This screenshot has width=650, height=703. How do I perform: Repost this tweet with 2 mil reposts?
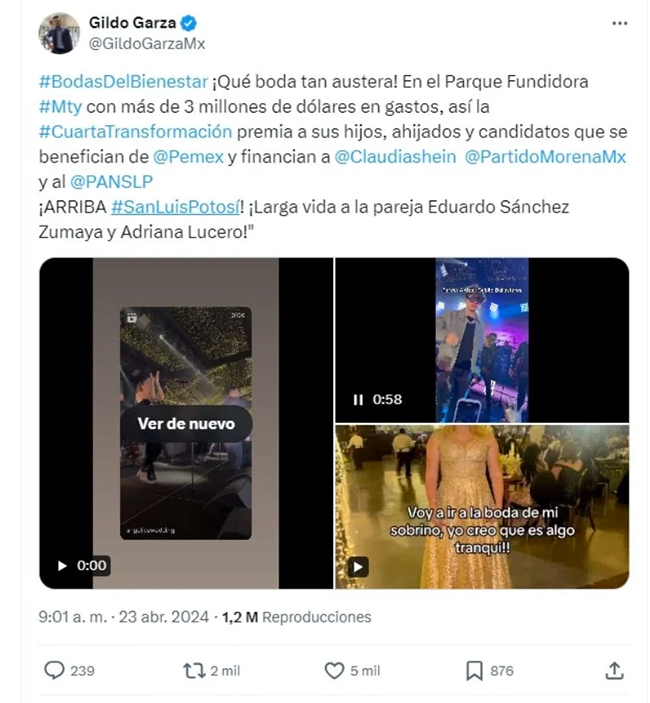194,670
